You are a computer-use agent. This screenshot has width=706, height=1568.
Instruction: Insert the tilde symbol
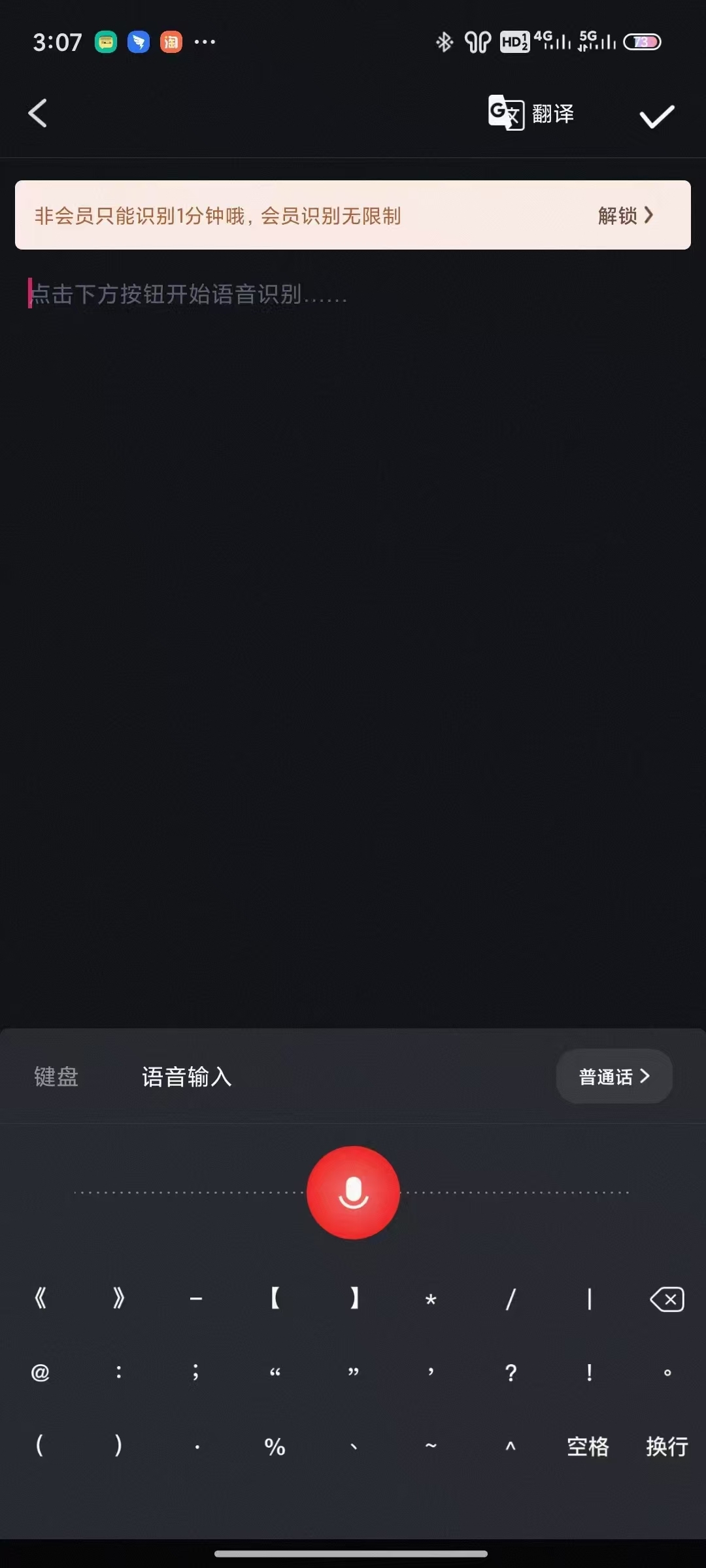click(x=431, y=1445)
